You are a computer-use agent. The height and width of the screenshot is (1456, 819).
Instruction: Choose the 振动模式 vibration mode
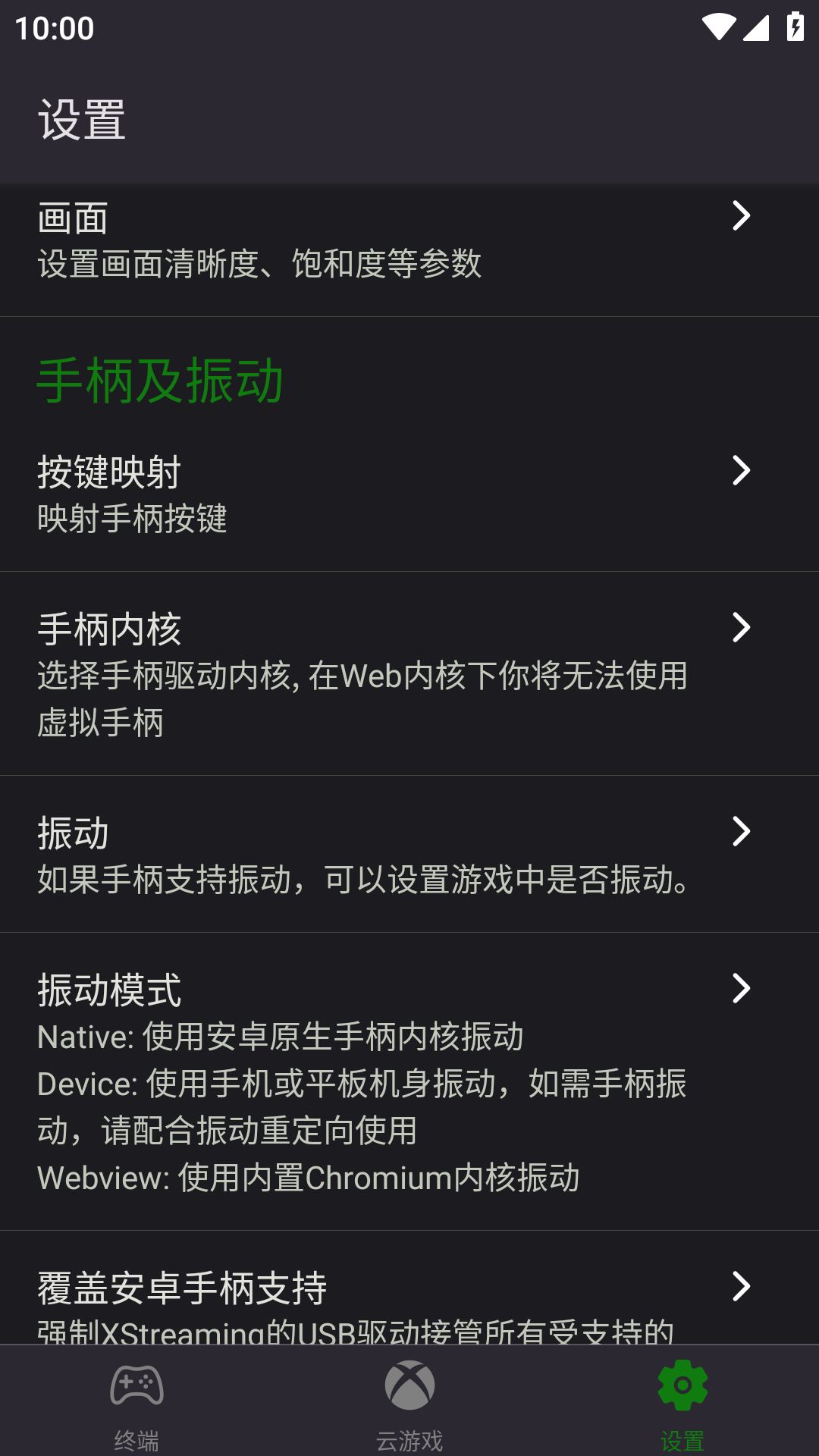(x=409, y=1081)
